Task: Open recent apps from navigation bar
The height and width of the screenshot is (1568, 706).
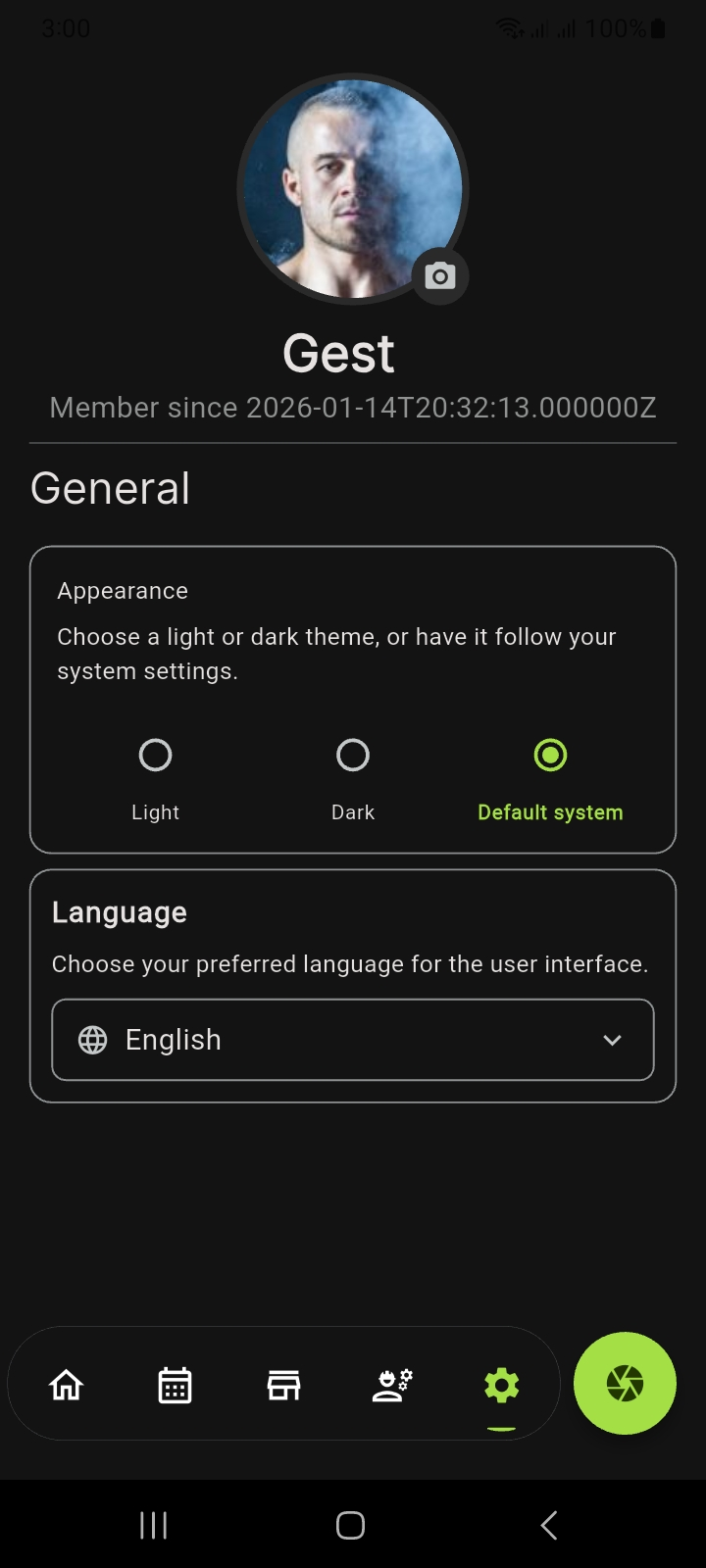Action: click(154, 1525)
